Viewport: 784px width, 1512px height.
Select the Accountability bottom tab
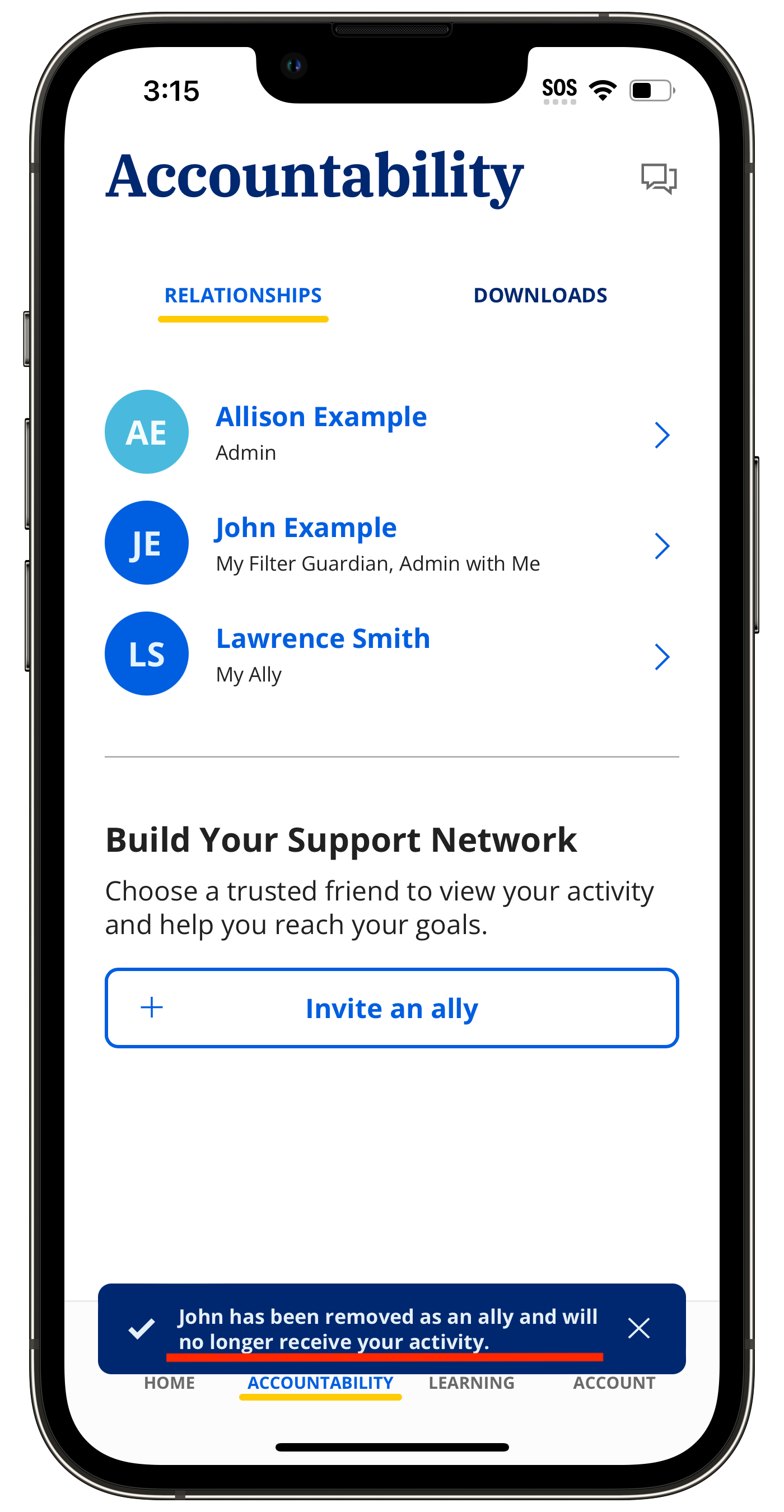click(x=320, y=1383)
